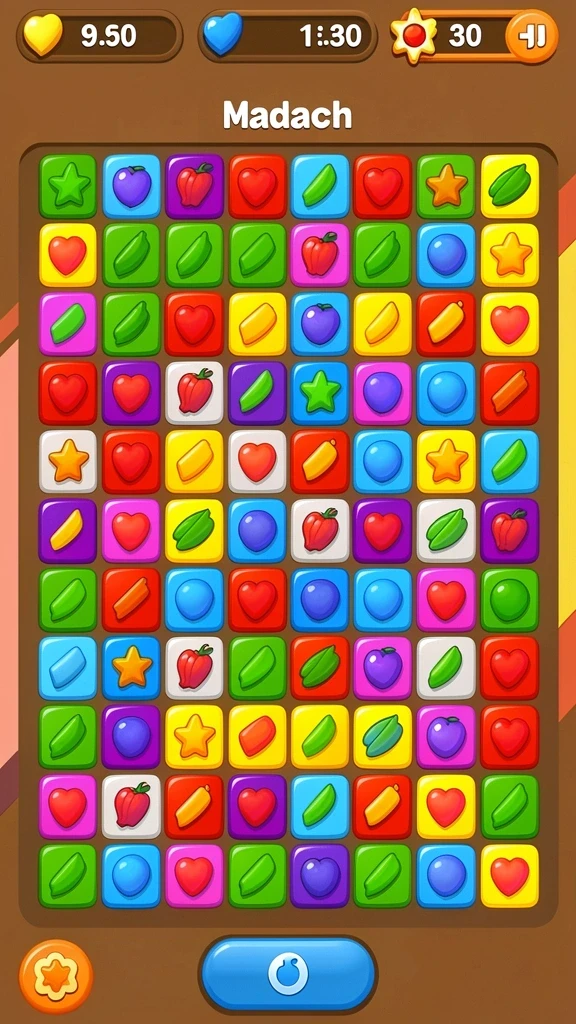Viewport: 576px width, 1024px height.
Task: Open the orange flower booster button
Action: tap(56, 976)
